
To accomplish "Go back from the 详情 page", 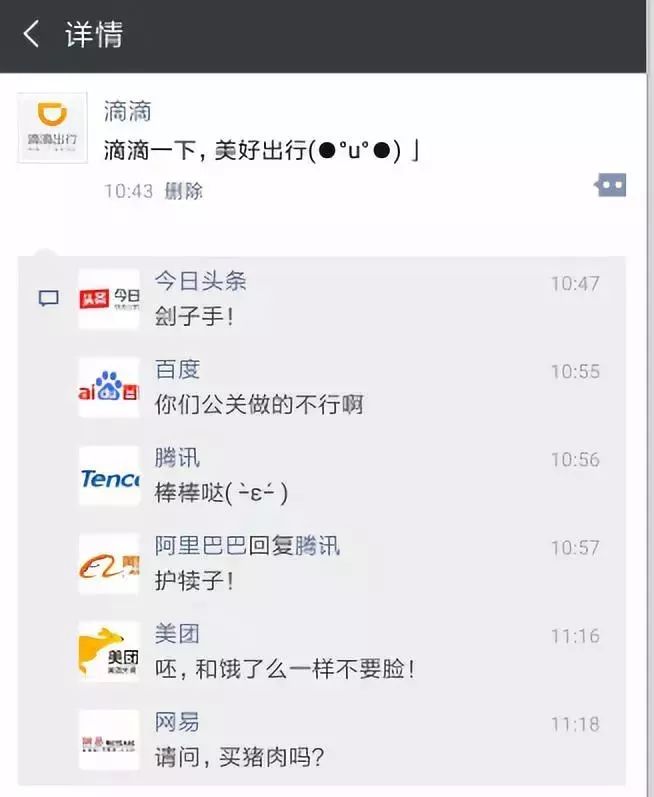I will click(x=32, y=35).
